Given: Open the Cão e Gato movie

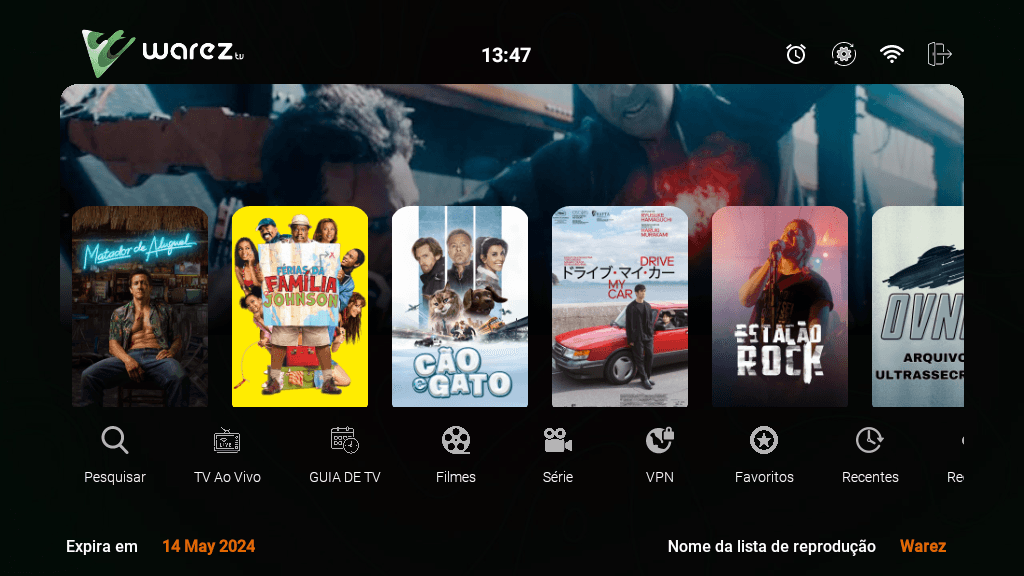Looking at the screenshot, I should click(x=460, y=306).
